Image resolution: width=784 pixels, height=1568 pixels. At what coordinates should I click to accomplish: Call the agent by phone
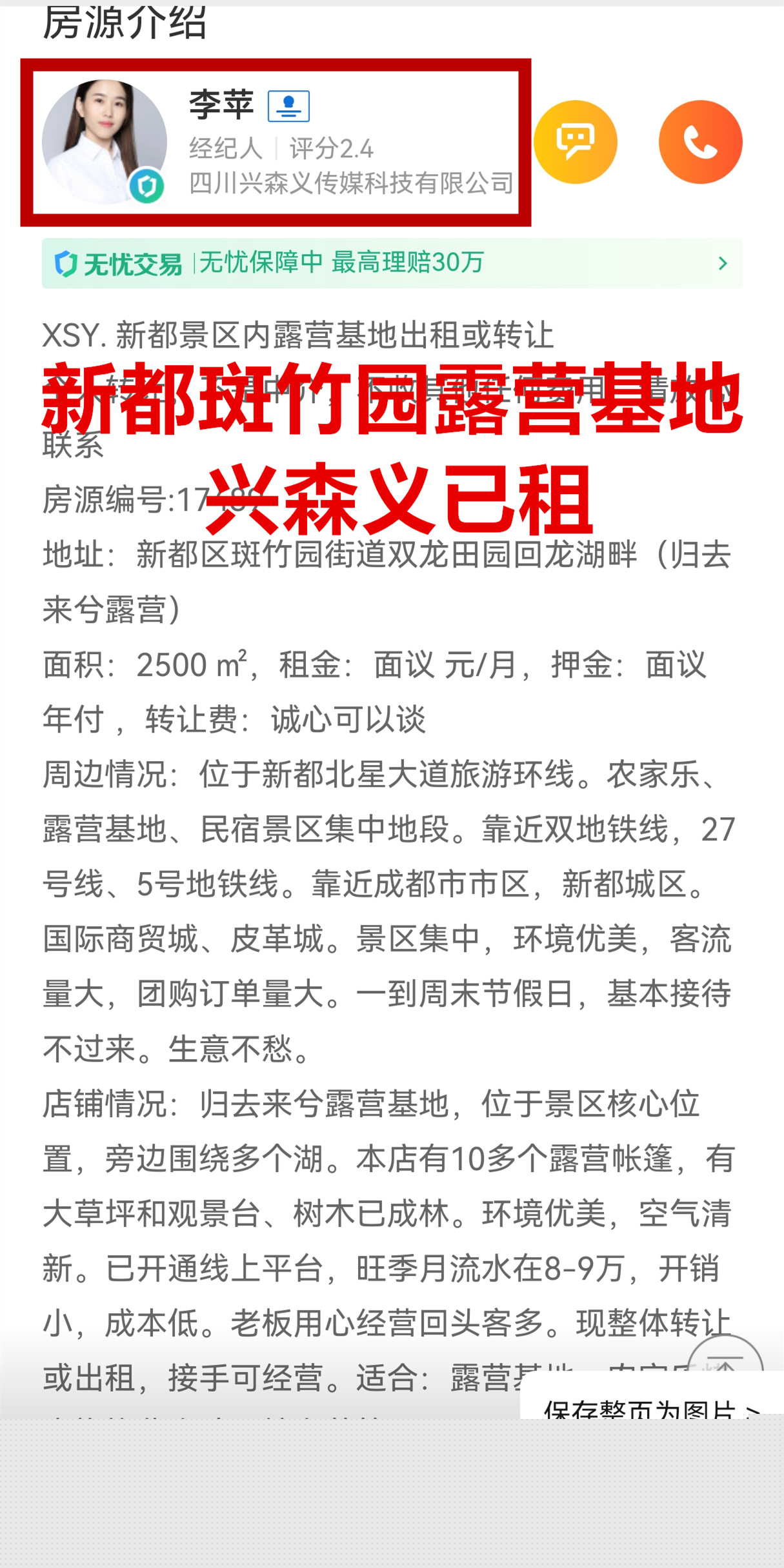700,142
